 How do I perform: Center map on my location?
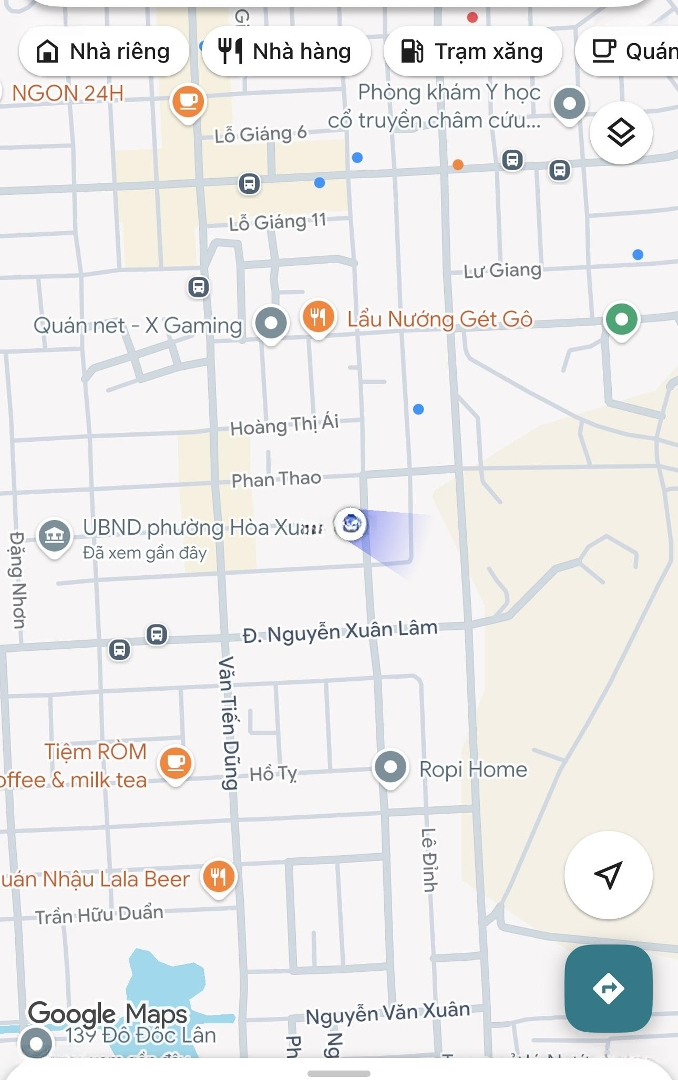click(x=608, y=875)
